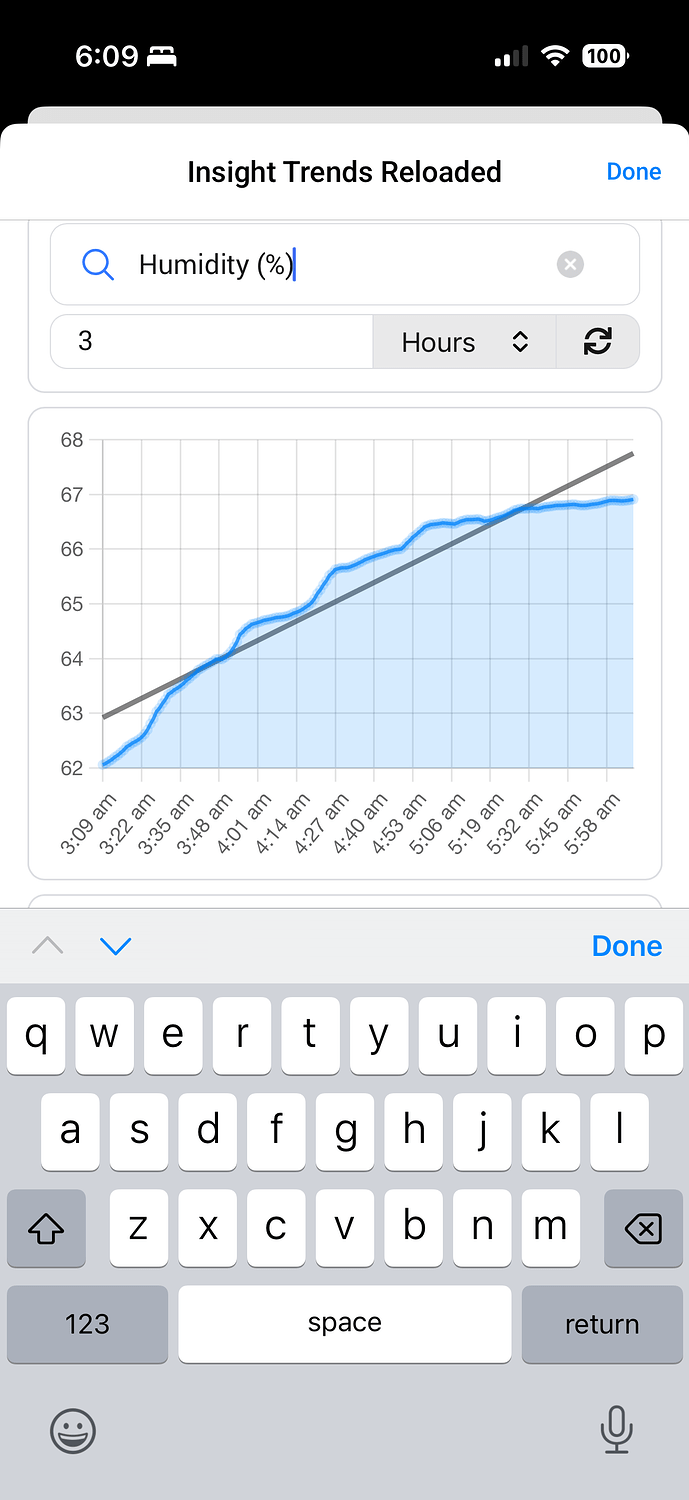Start dictation with the microphone key
Viewport: 689px width, 1500px height.
(616, 1430)
